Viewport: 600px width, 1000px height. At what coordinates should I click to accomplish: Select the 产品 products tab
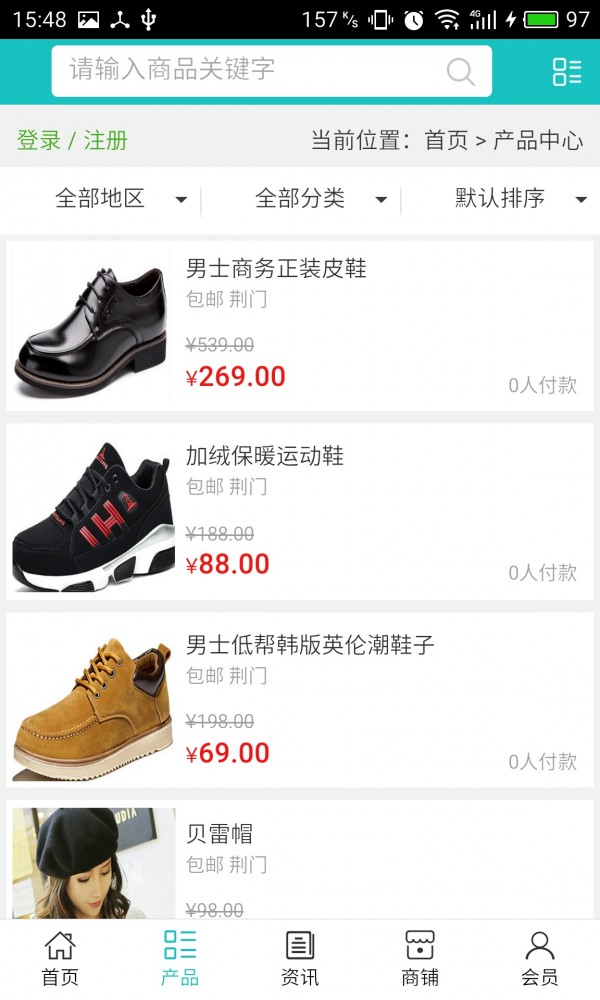(x=180, y=958)
